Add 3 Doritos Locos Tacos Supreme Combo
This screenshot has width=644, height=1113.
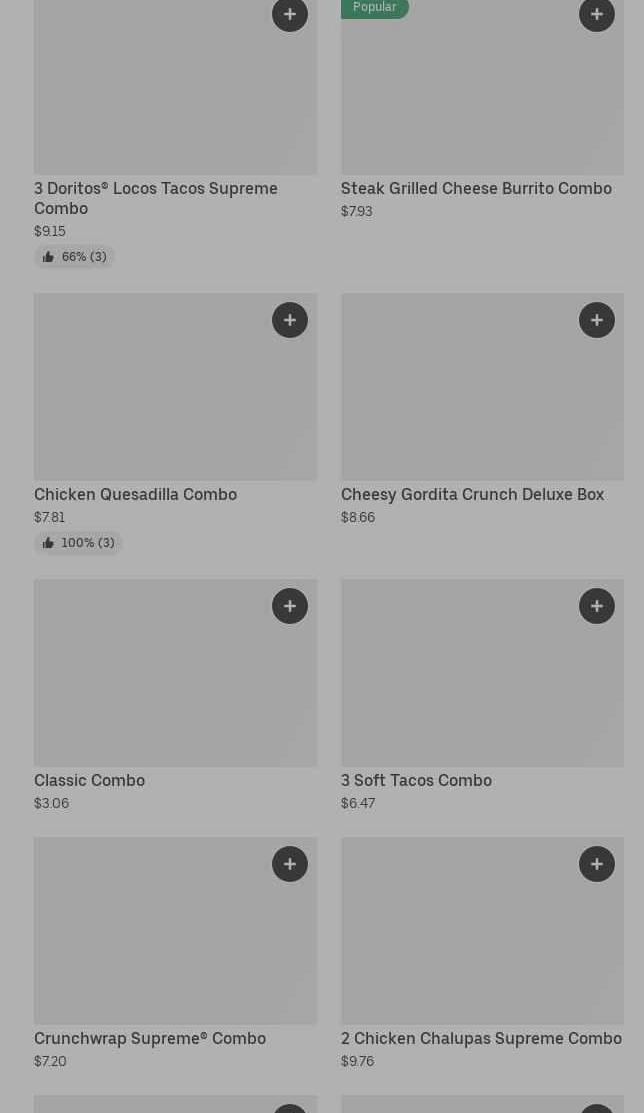pyautogui.click(x=290, y=14)
